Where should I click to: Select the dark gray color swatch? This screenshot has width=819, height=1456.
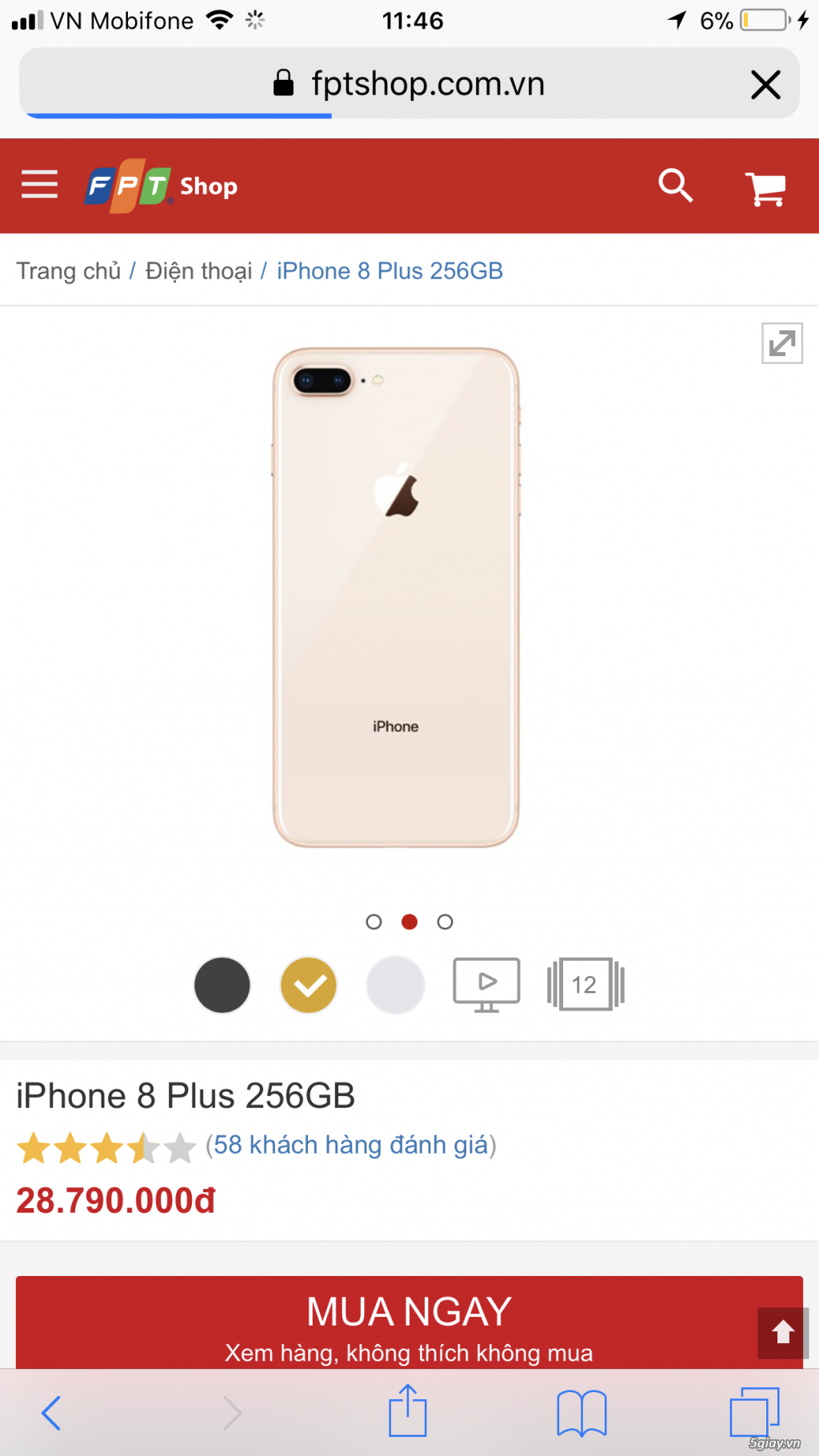coord(222,985)
